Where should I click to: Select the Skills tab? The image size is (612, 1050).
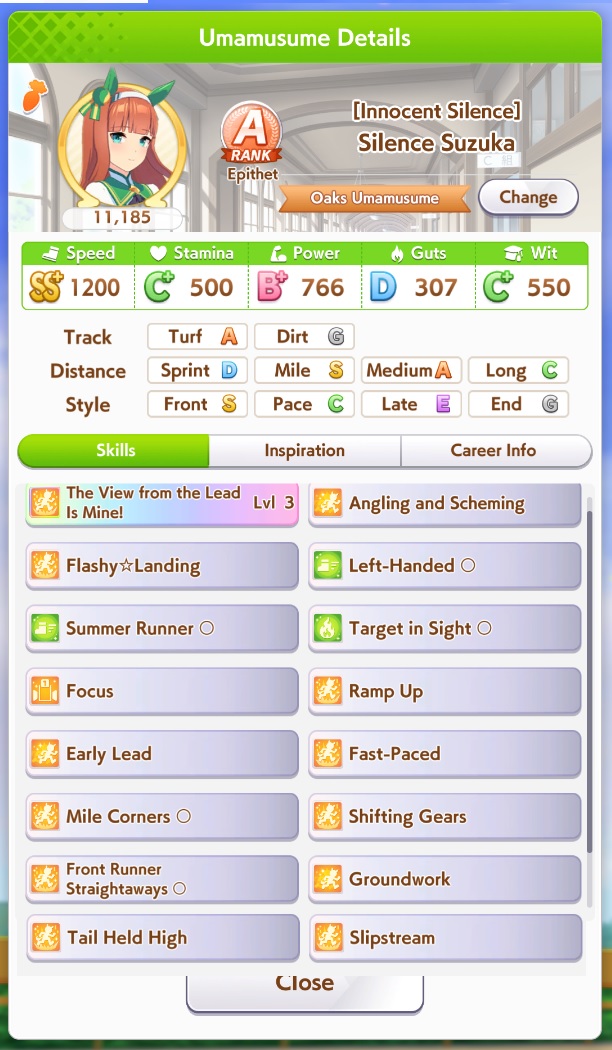[x=114, y=451]
